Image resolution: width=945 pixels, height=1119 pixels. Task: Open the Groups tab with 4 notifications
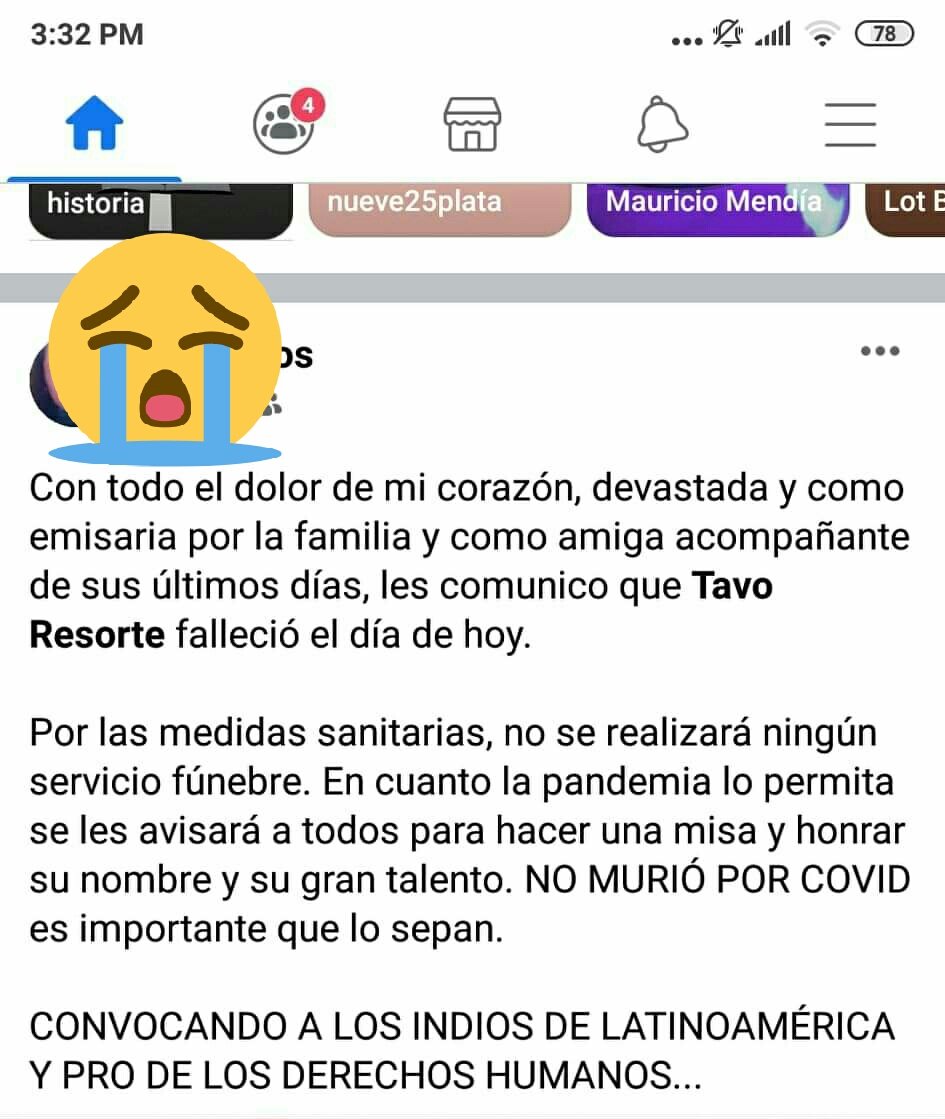point(282,125)
